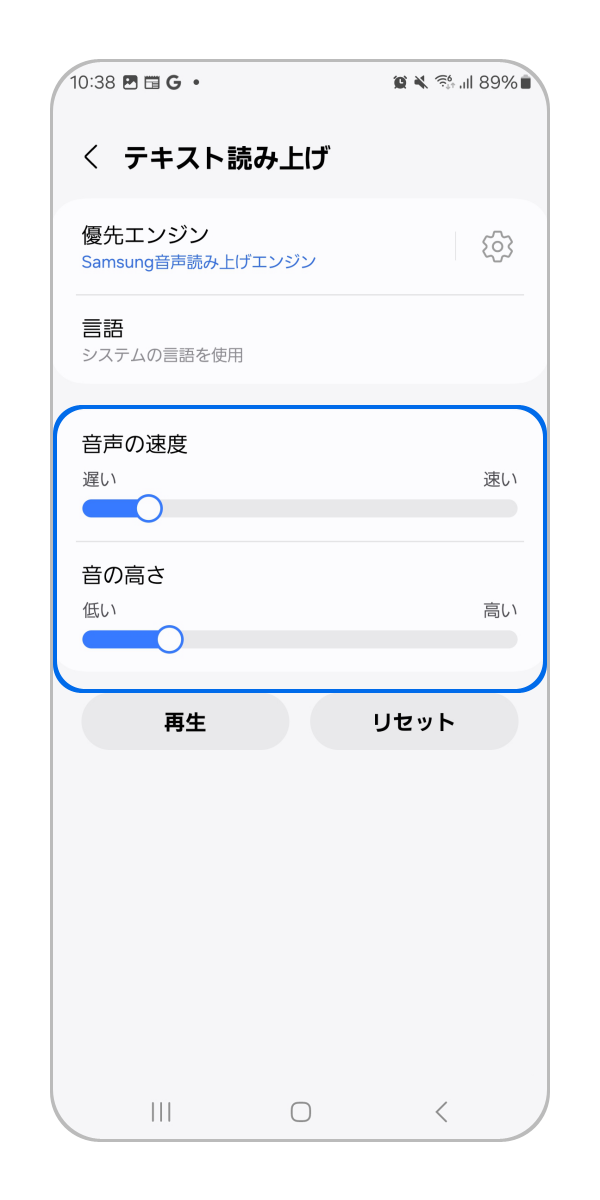Open recent apps from navigation bar
The image size is (600, 1200).
tap(161, 1112)
